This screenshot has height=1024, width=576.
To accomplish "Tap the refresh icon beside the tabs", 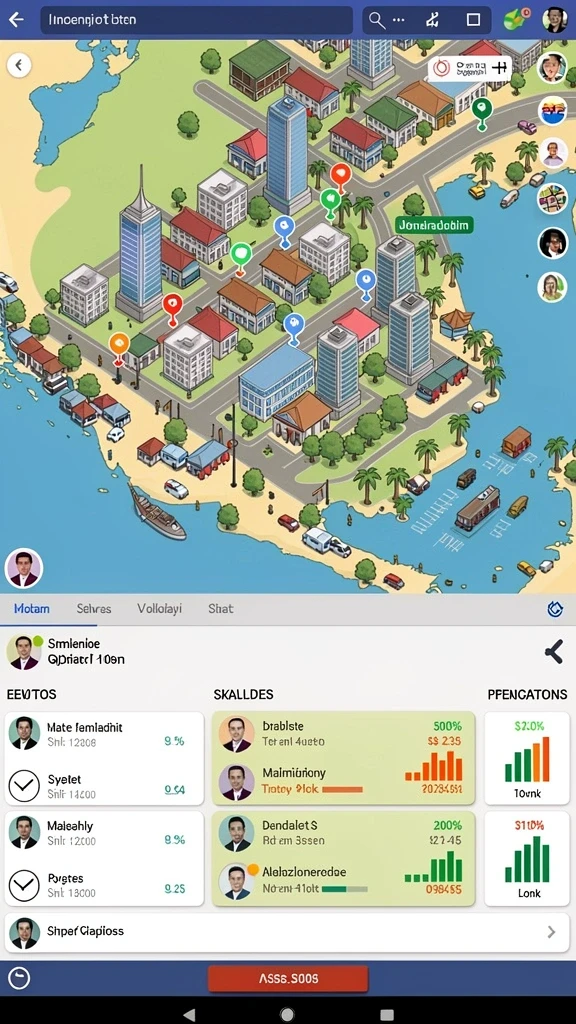I will [x=554, y=609].
